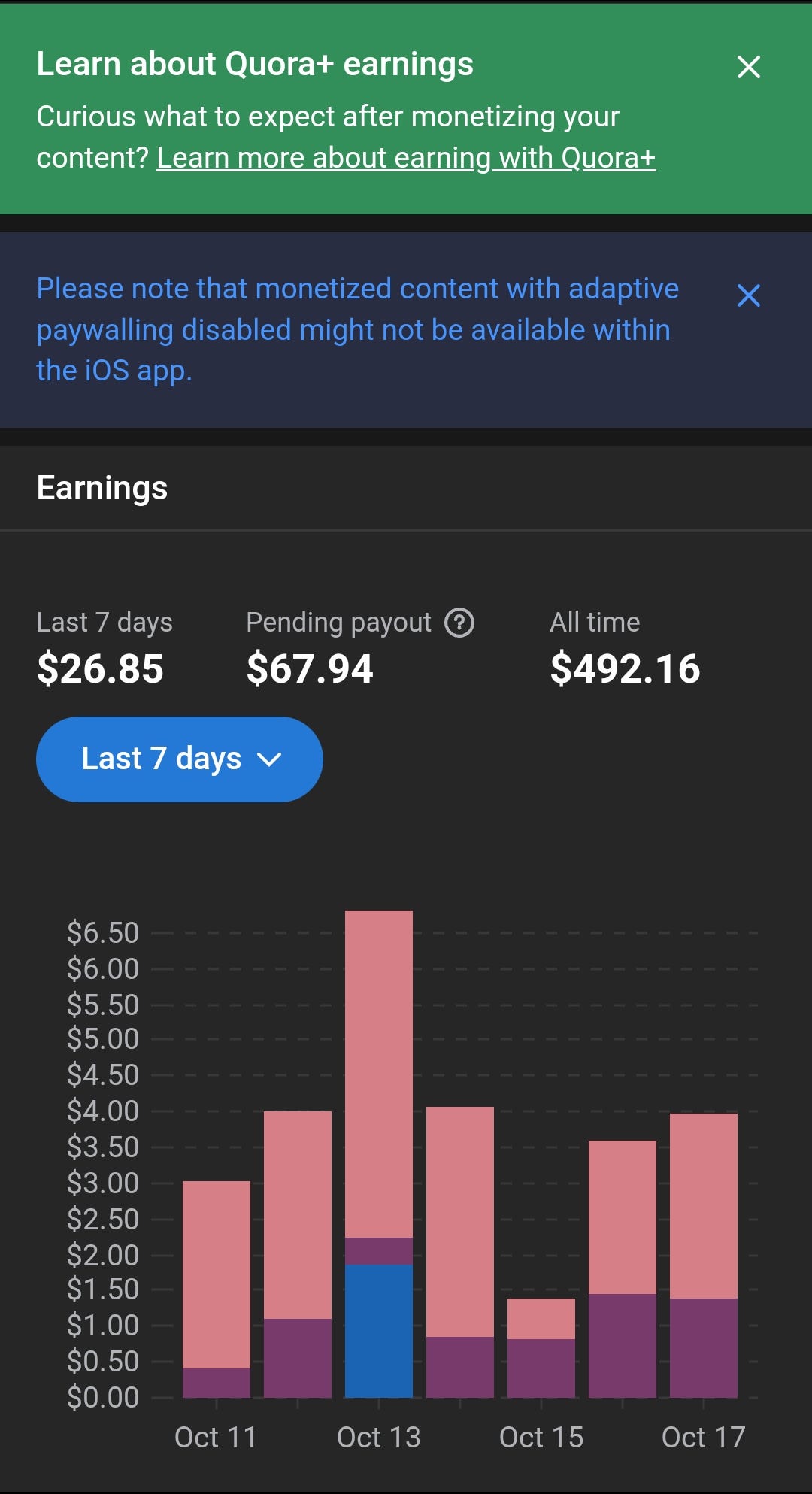The height and width of the screenshot is (1494, 812).
Task: Close the Learn about Quora+ earnings banner
Action: (x=749, y=68)
